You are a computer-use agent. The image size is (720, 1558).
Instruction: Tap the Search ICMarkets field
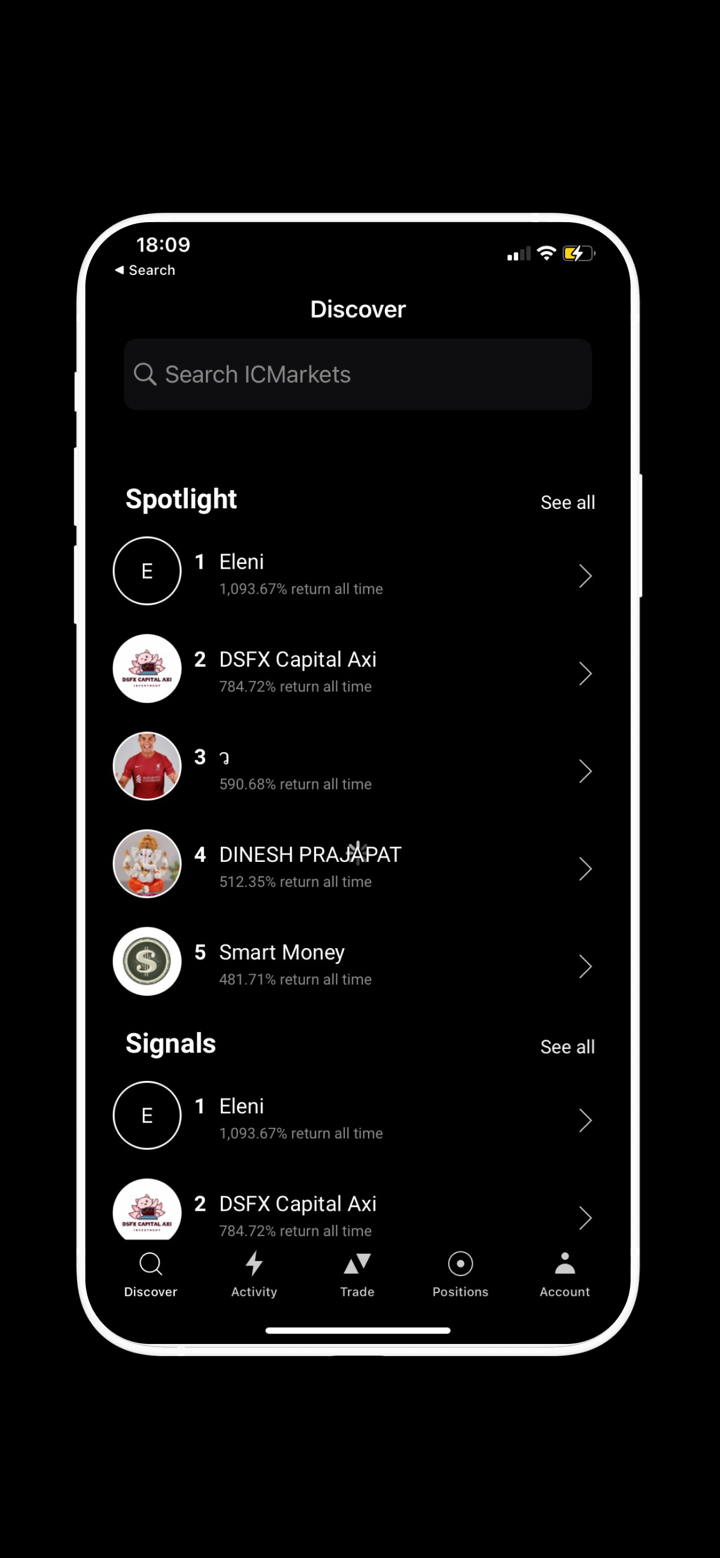pyautogui.click(x=357, y=374)
